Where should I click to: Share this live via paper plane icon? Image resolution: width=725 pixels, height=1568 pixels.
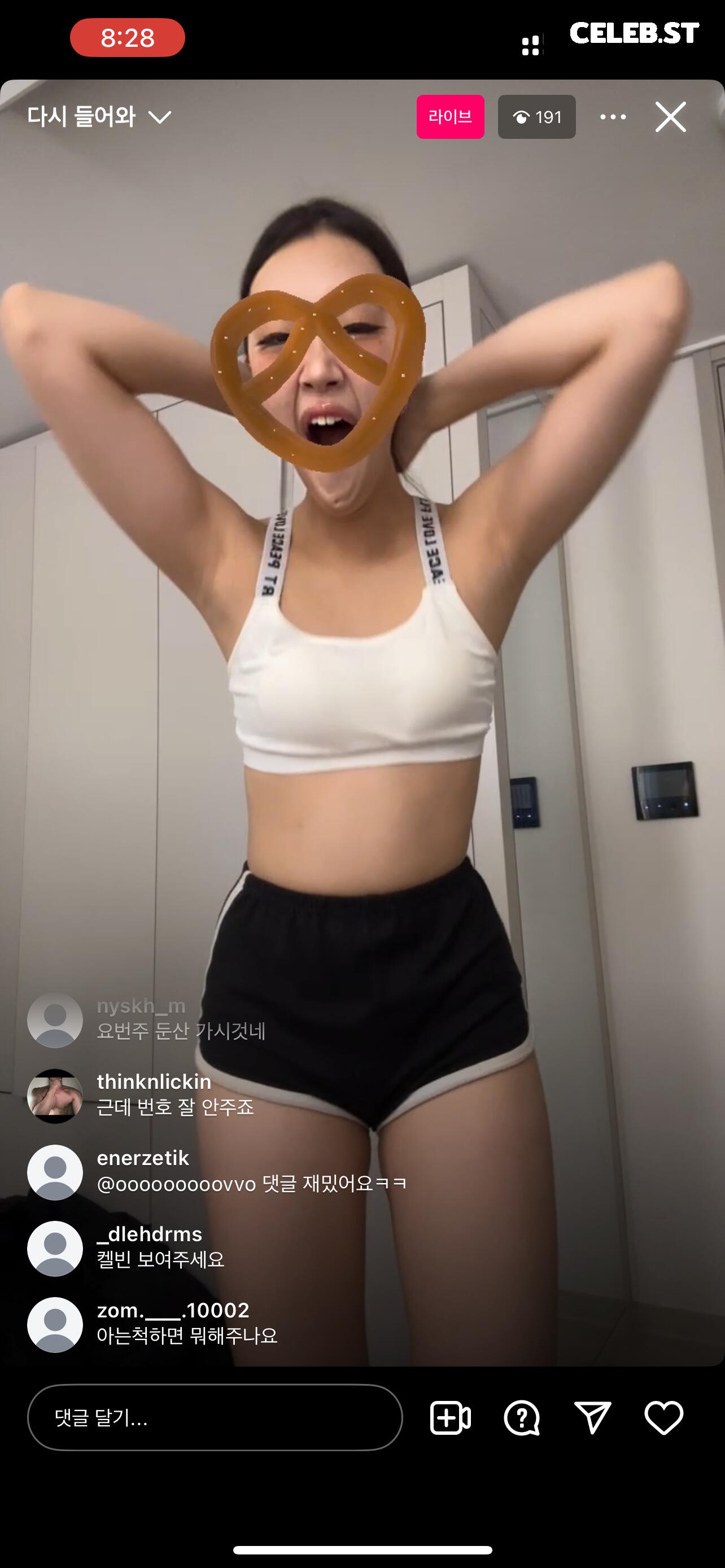(x=592, y=1418)
